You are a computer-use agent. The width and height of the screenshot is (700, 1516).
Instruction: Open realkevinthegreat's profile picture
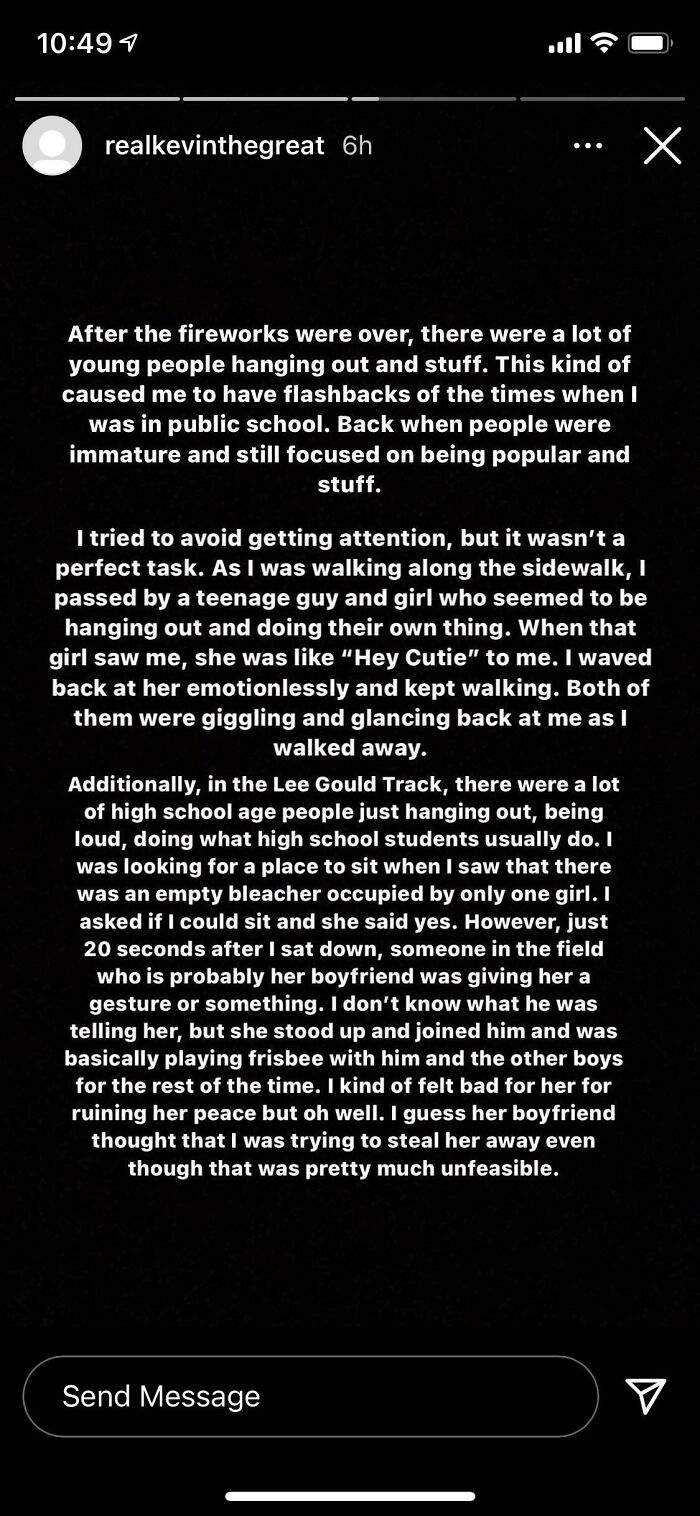(x=52, y=146)
